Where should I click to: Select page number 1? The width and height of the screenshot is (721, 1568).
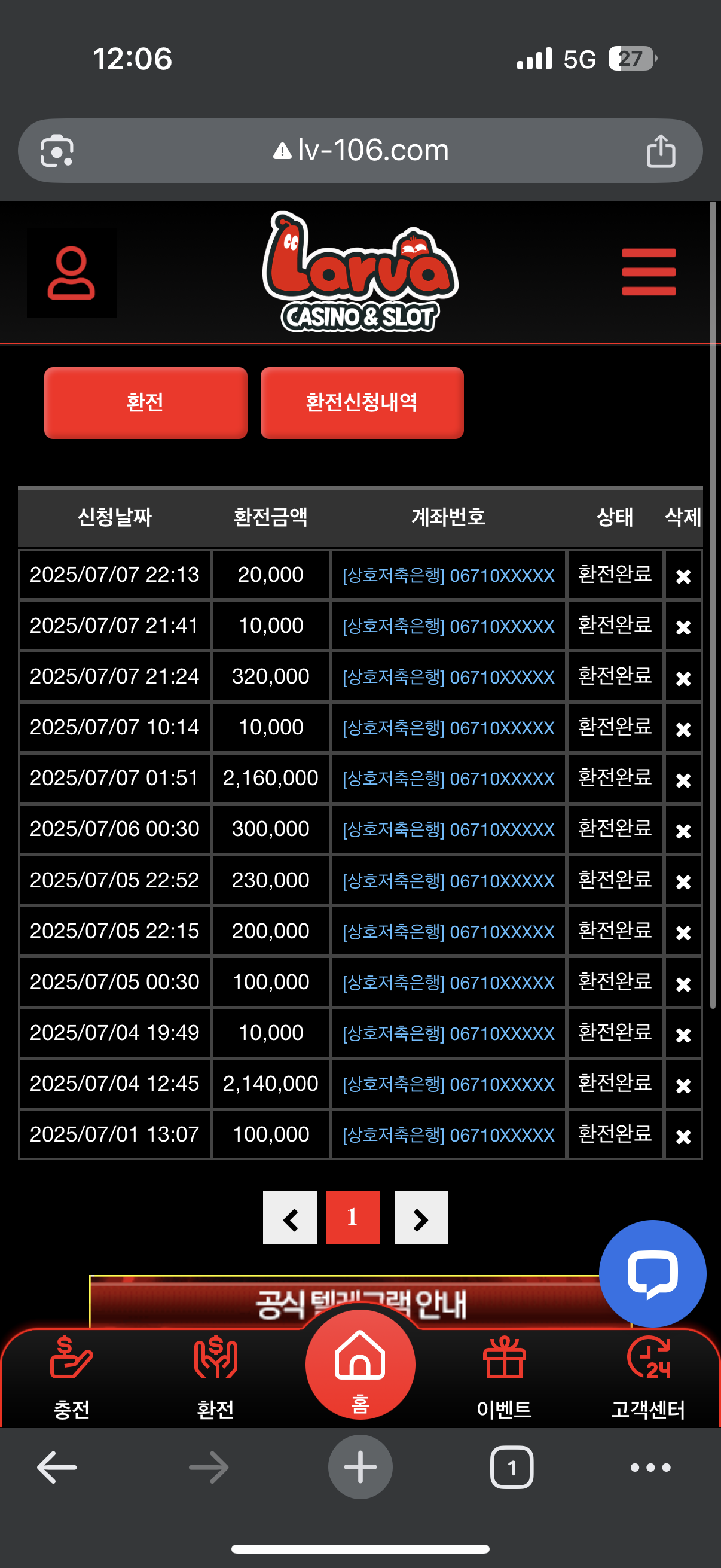(353, 1218)
